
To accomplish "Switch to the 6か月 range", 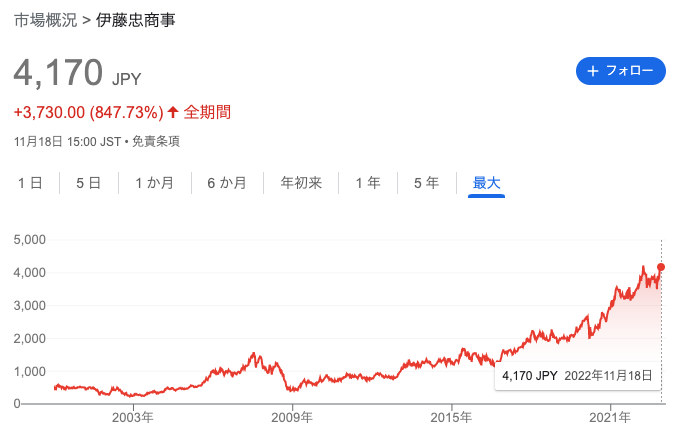I will [x=227, y=183].
